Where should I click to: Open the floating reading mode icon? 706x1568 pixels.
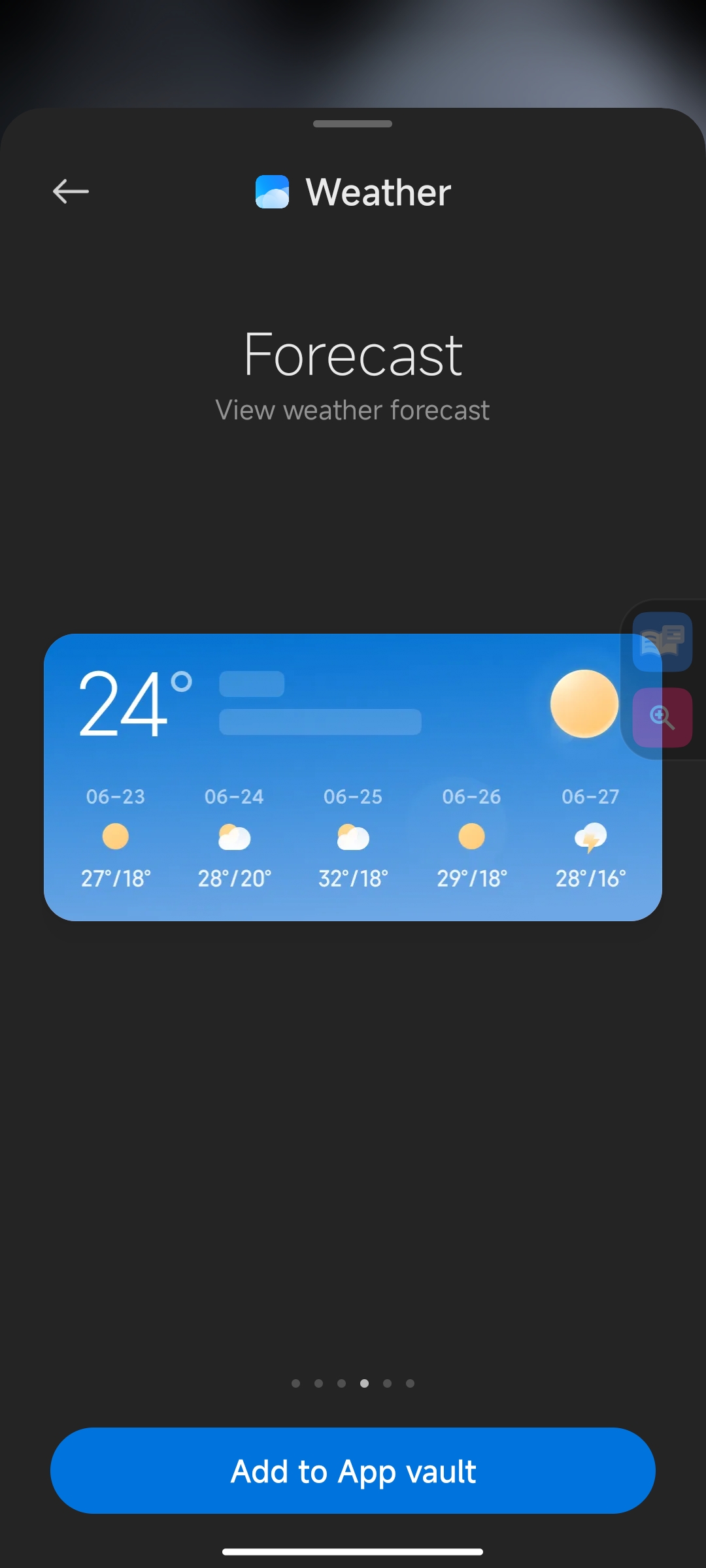tap(662, 642)
